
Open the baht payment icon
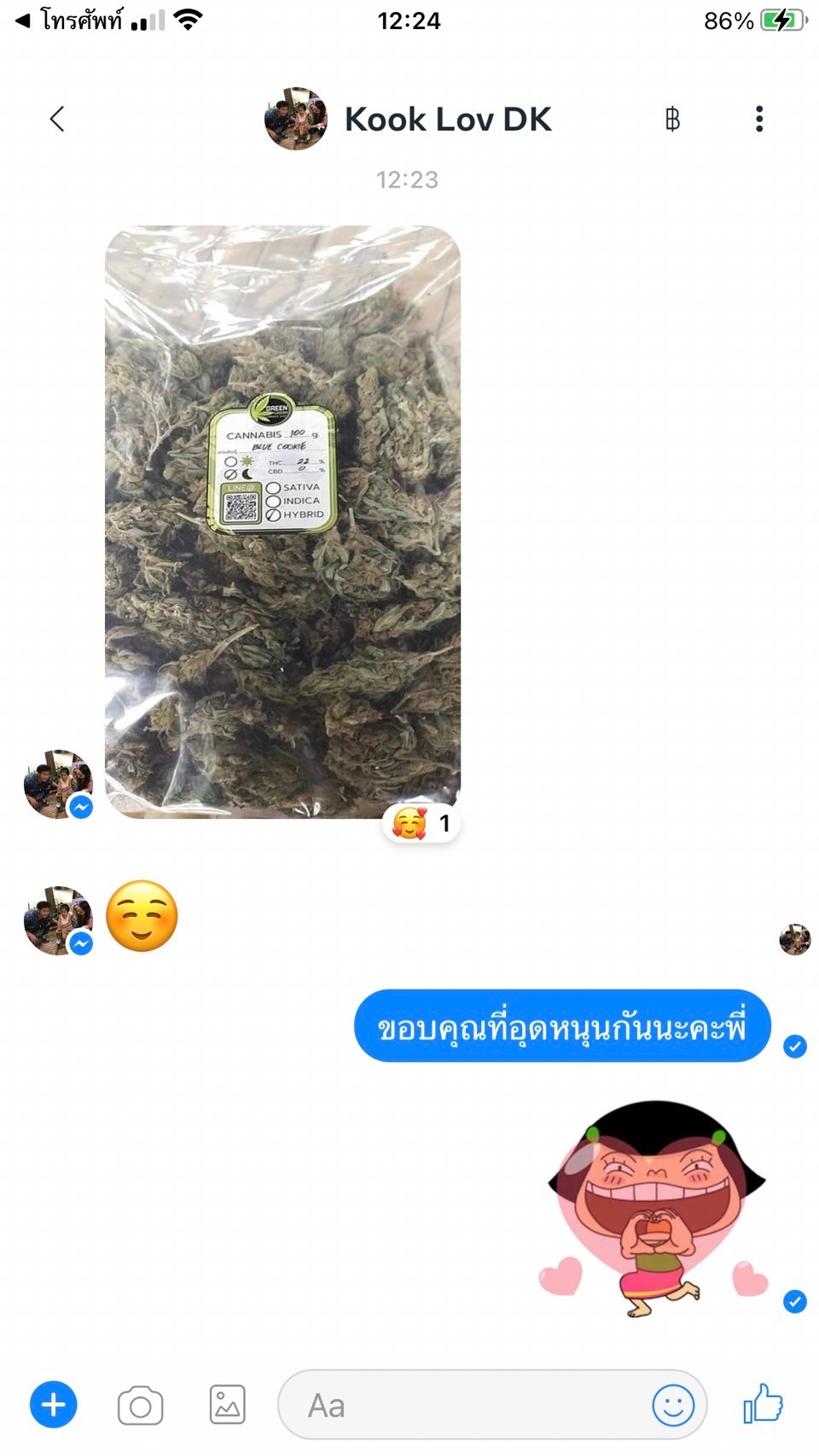click(672, 119)
